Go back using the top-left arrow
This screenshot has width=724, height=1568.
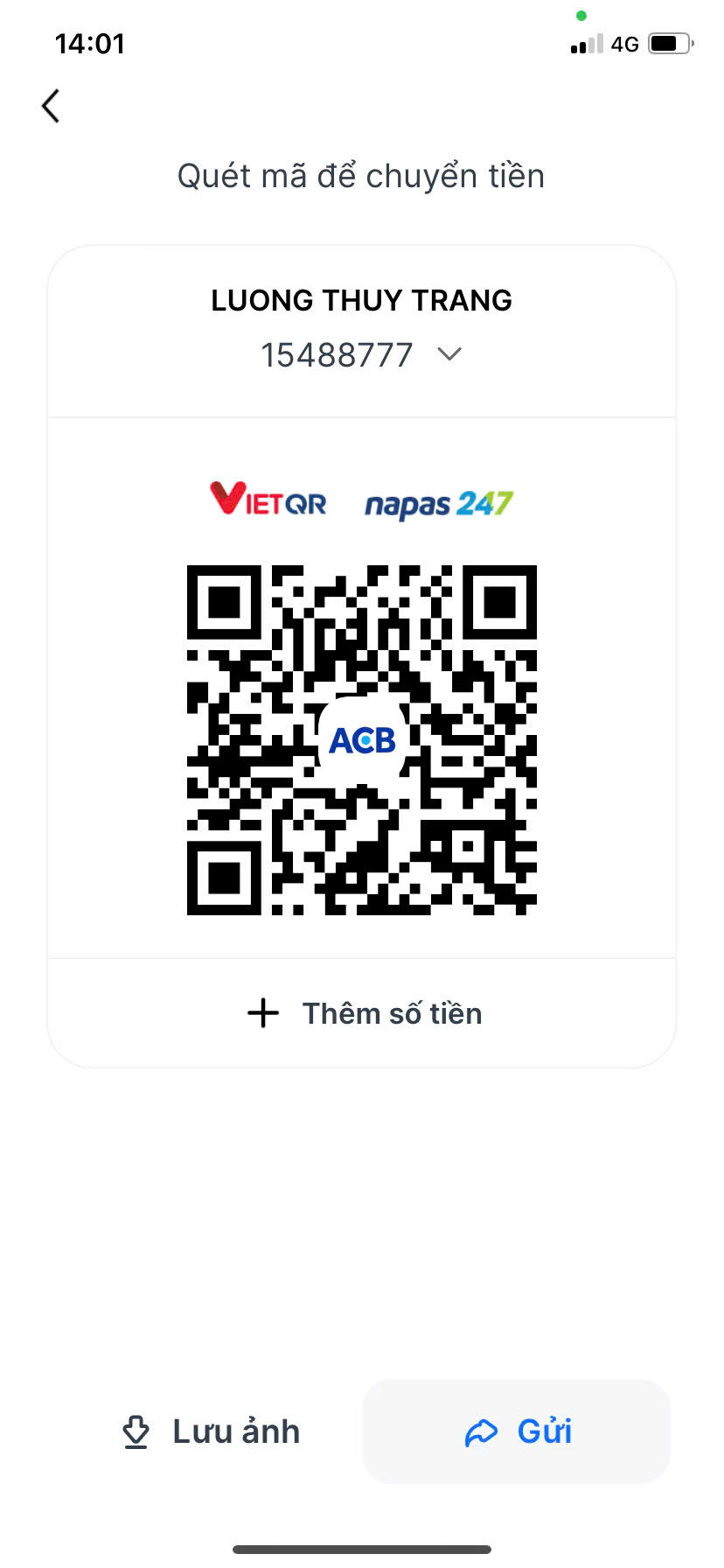pyautogui.click(x=51, y=106)
